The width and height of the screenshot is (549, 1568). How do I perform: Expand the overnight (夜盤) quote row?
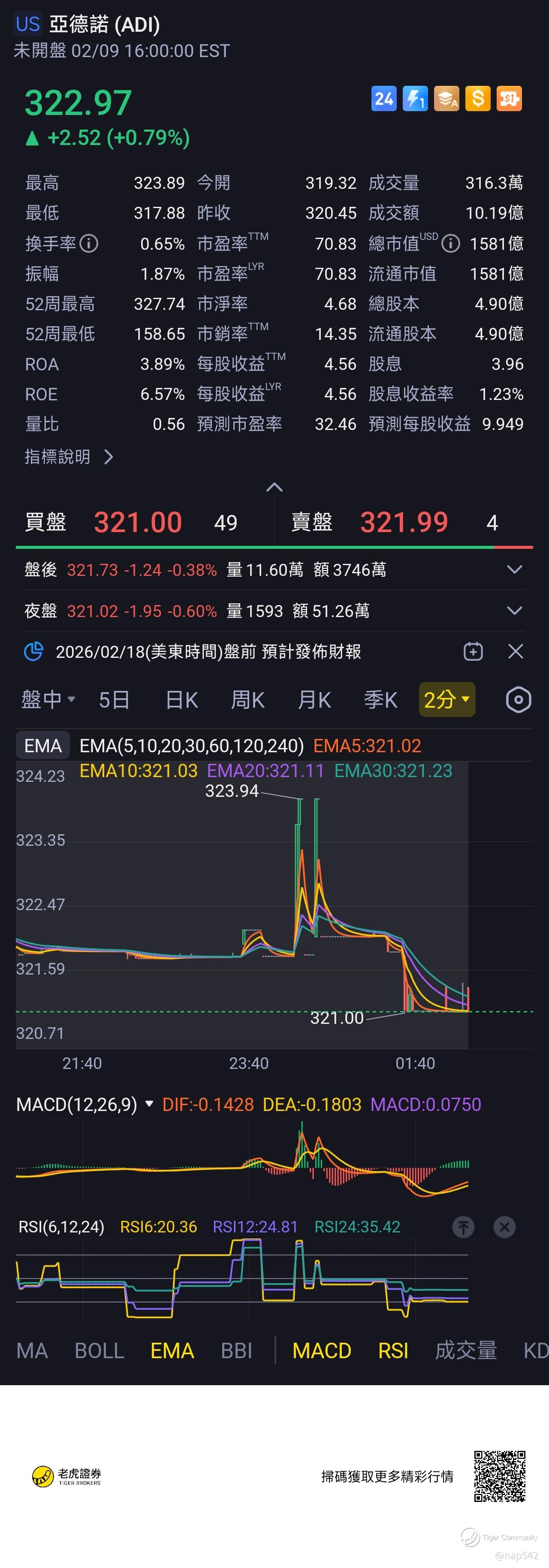tap(514, 611)
